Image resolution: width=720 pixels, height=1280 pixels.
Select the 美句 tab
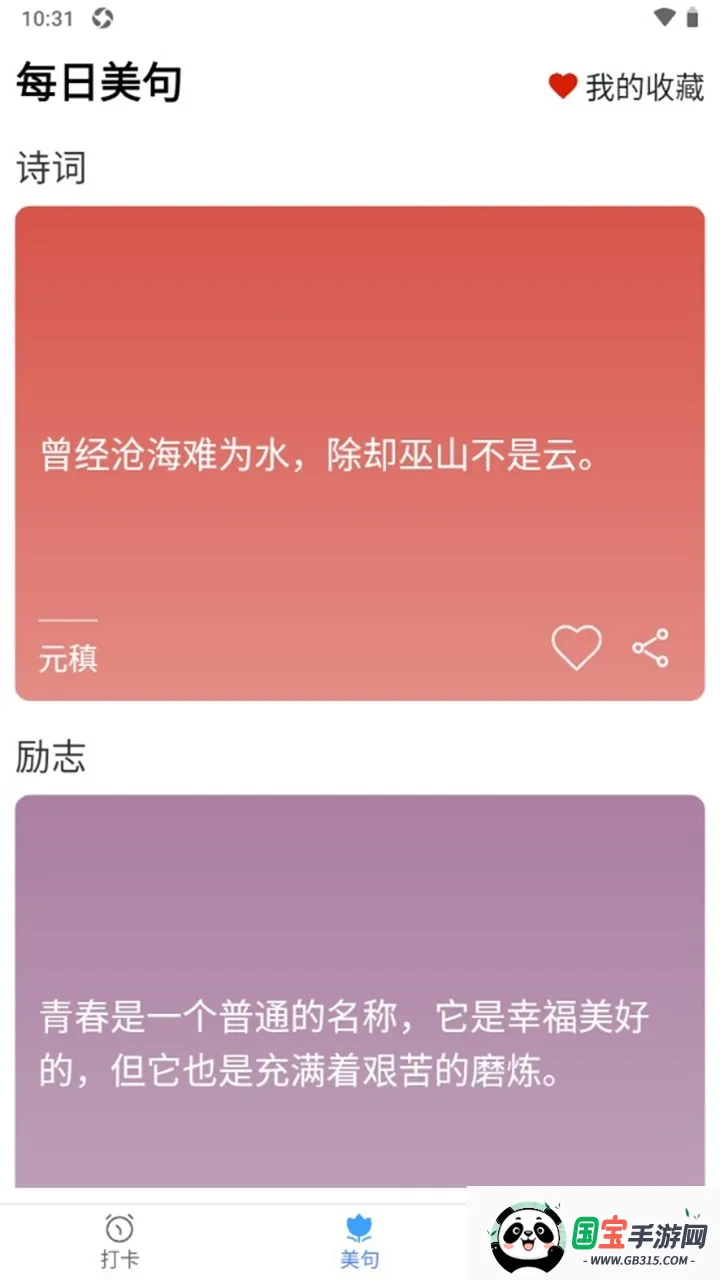click(359, 1241)
